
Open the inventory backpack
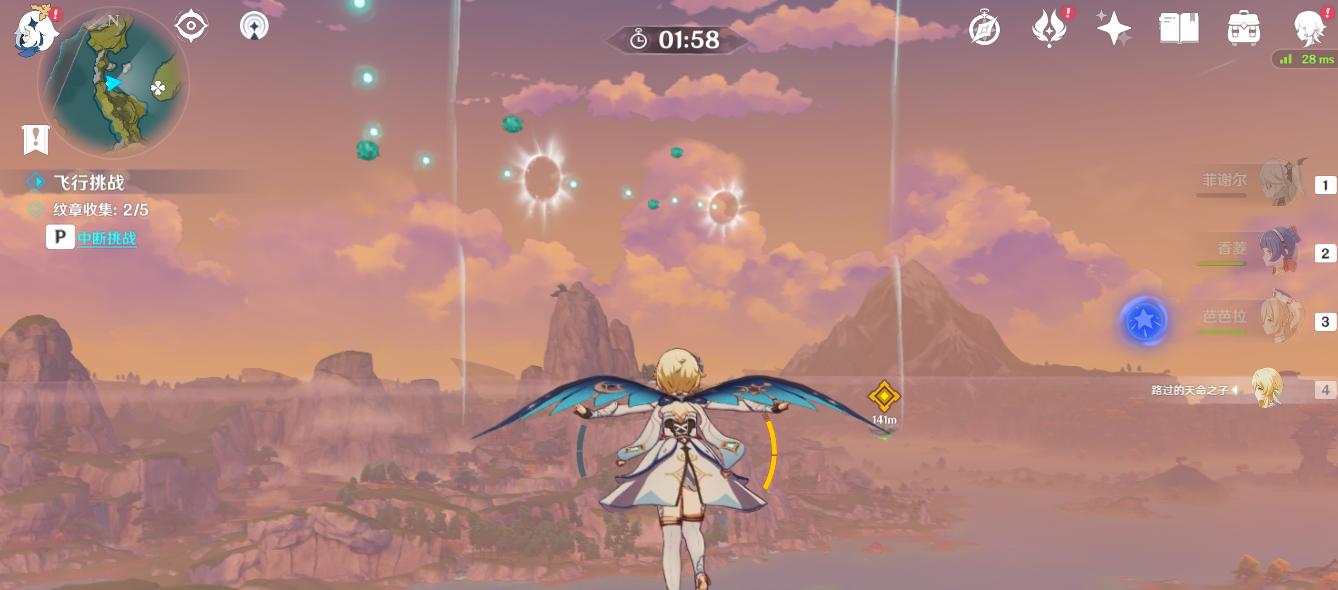pos(1243,28)
